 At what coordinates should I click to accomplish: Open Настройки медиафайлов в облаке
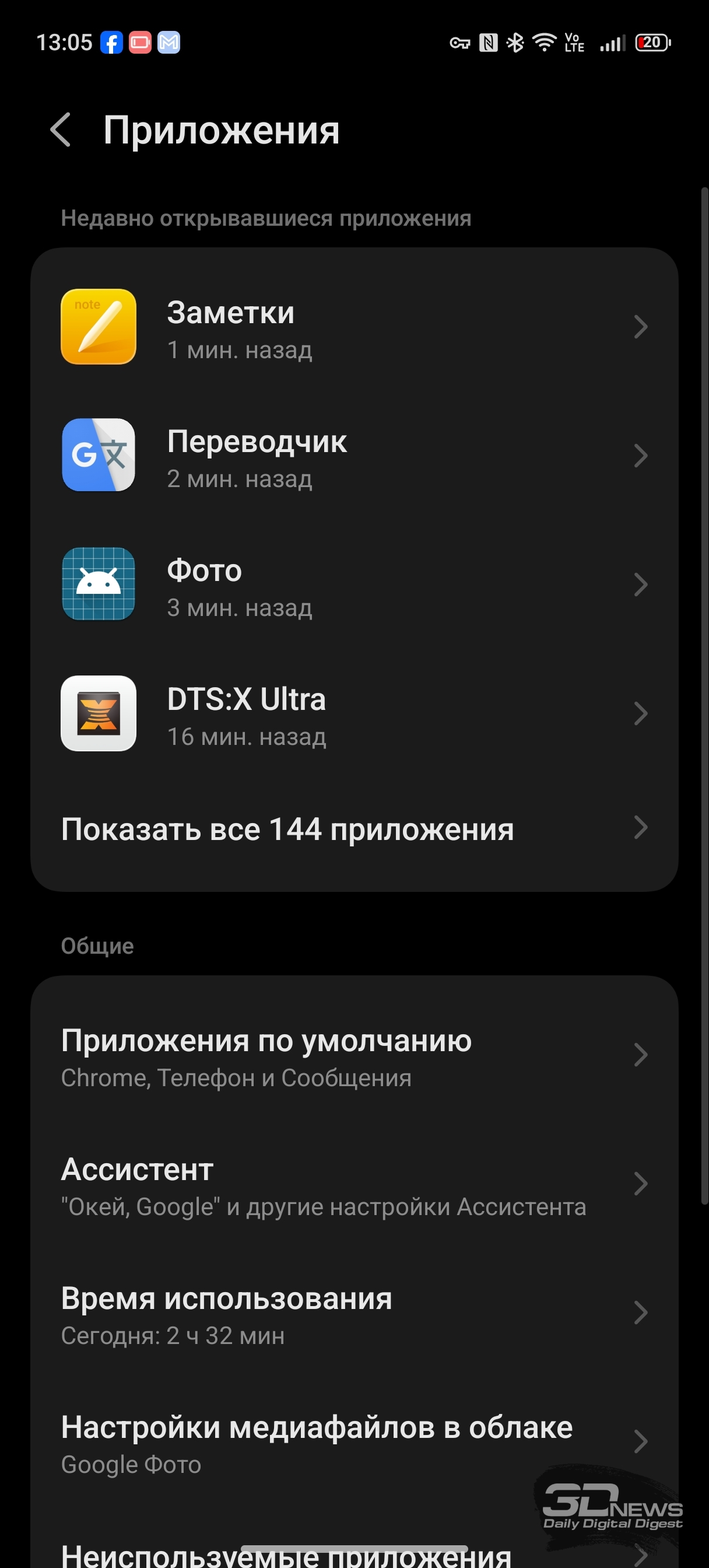click(354, 1443)
